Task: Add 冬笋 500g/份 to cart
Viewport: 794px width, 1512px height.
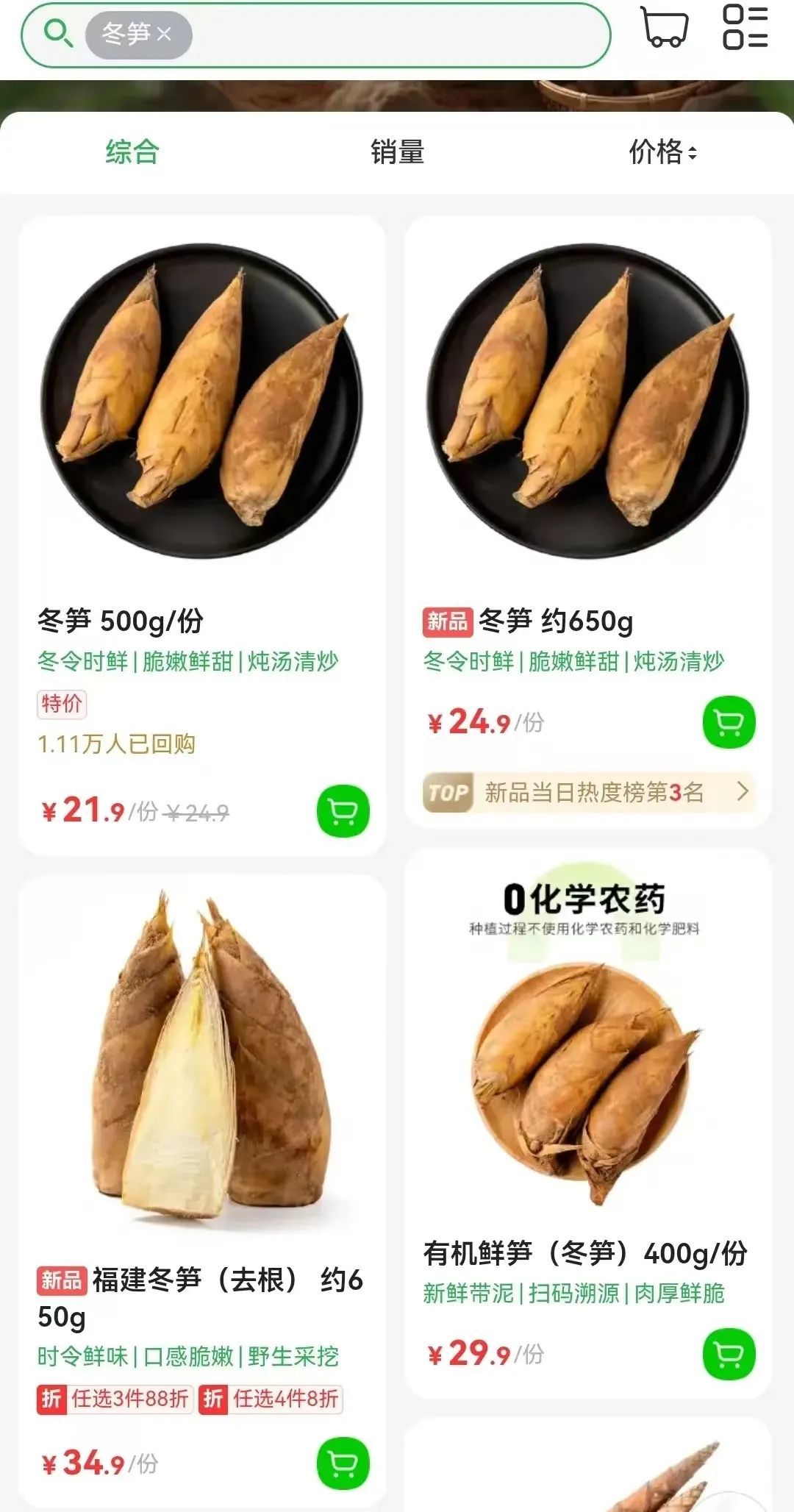Action: click(x=343, y=811)
